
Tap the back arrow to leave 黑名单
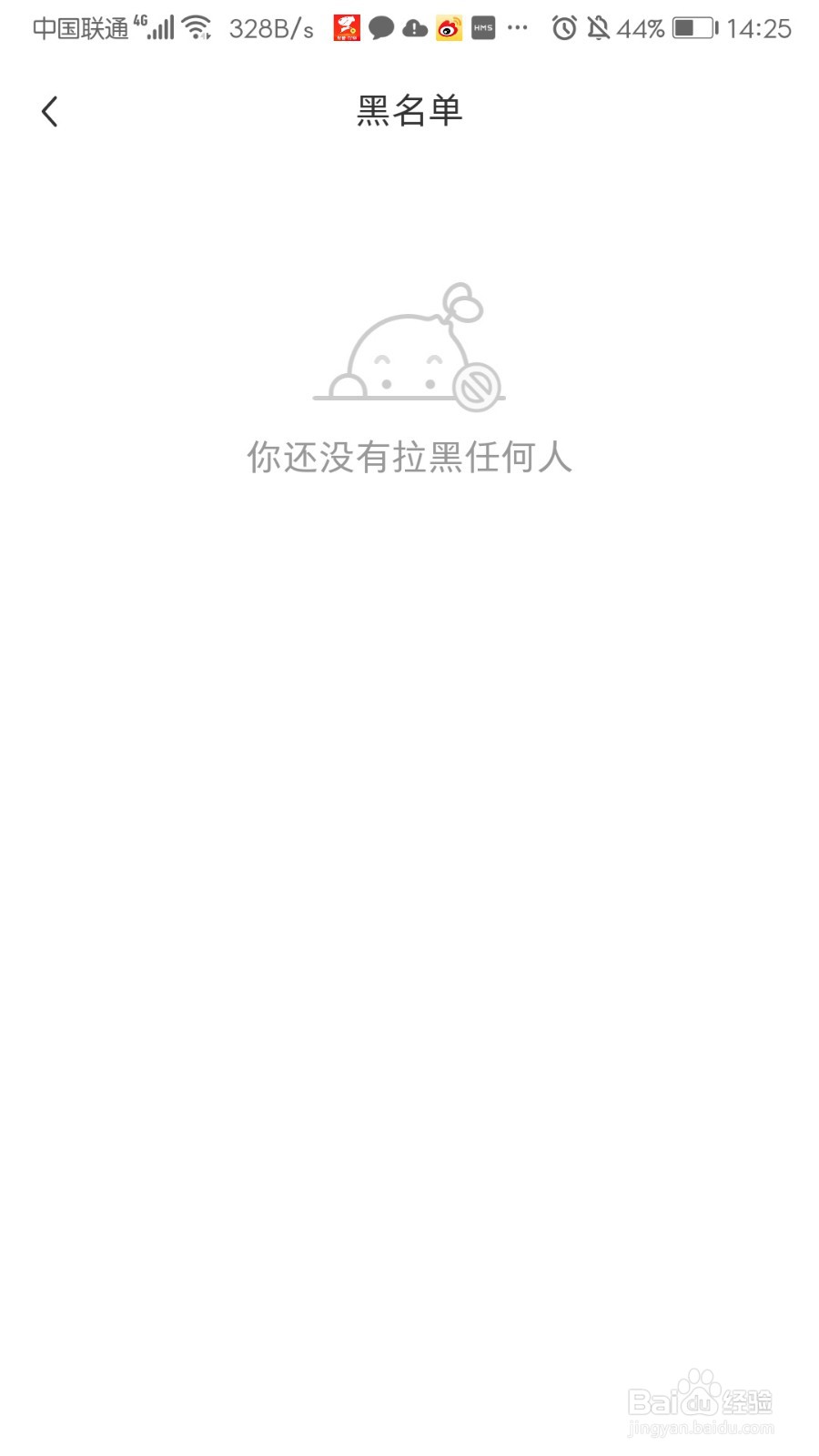[x=48, y=110]
